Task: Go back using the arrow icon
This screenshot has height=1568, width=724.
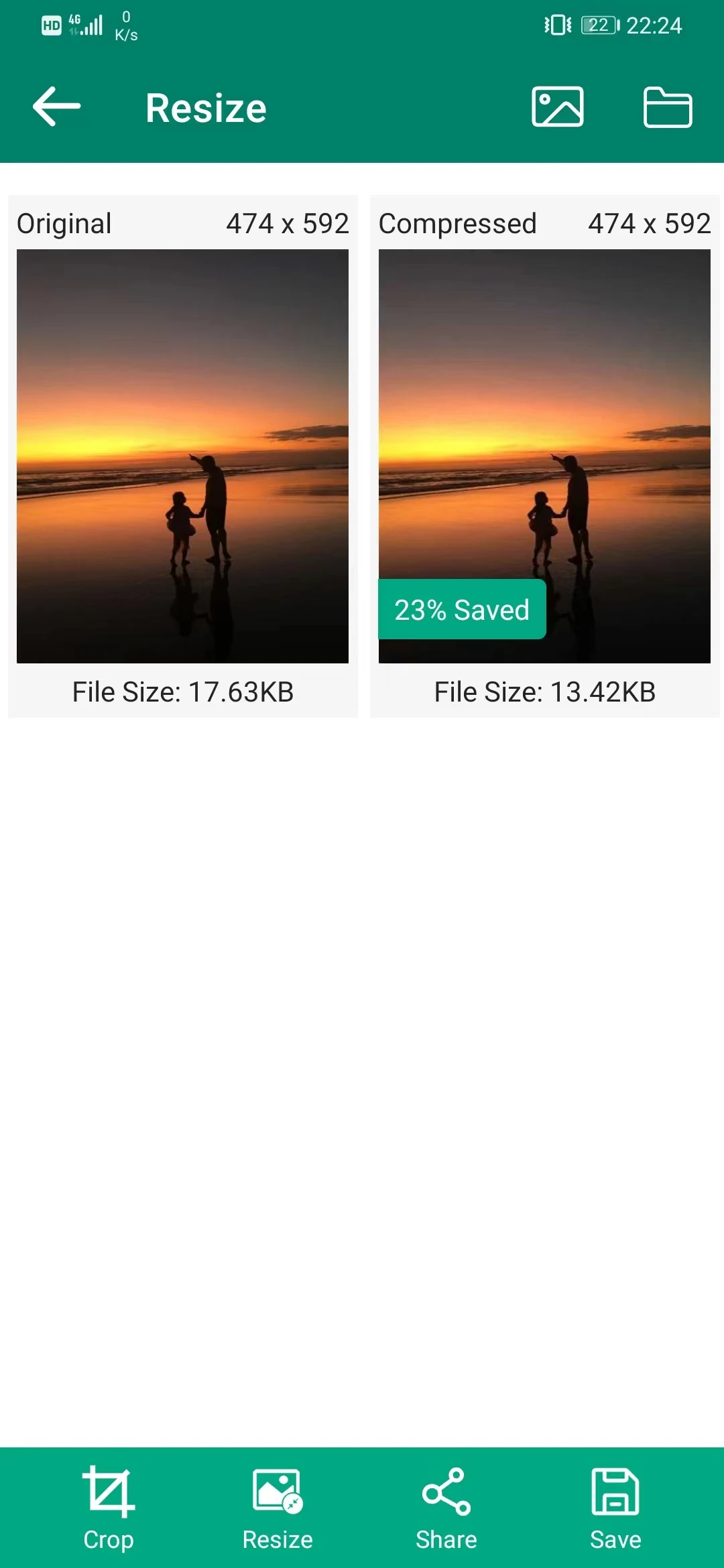Action: click(x=56, y=107)
